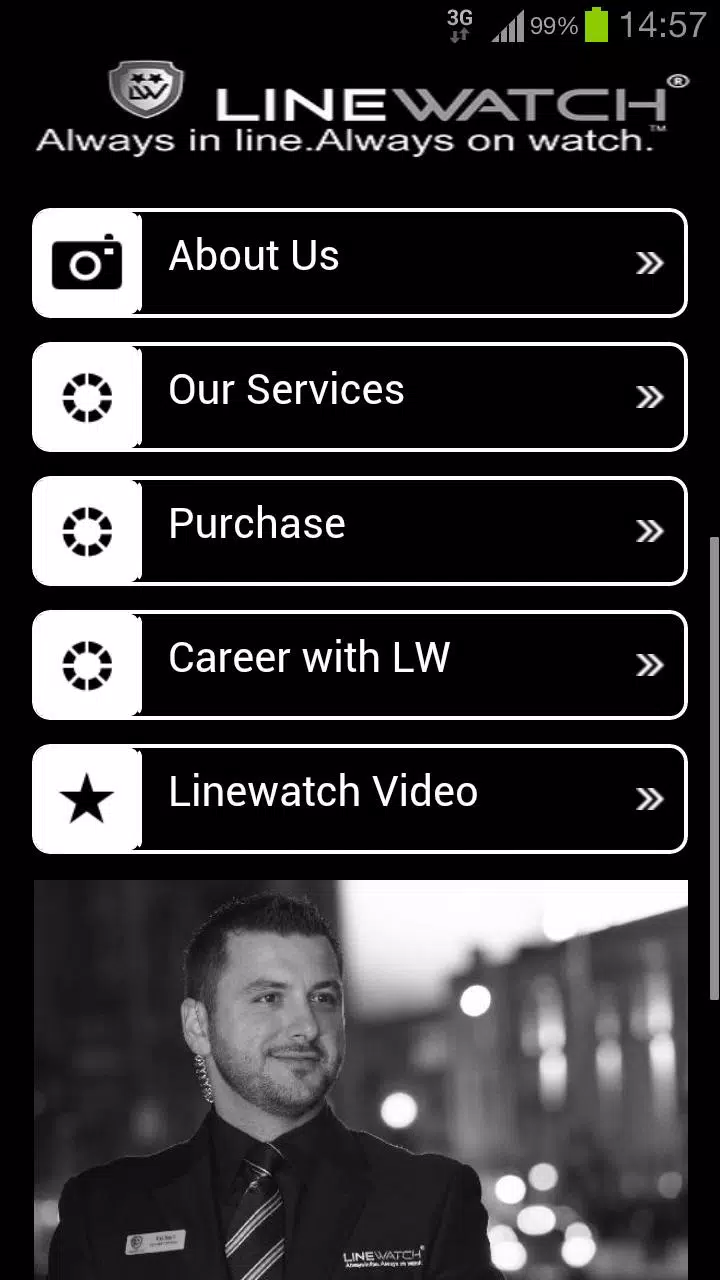720x1280 pixels.
Task: Expand Purchase with its chevron arrow
Action: (x=650, y=530)
